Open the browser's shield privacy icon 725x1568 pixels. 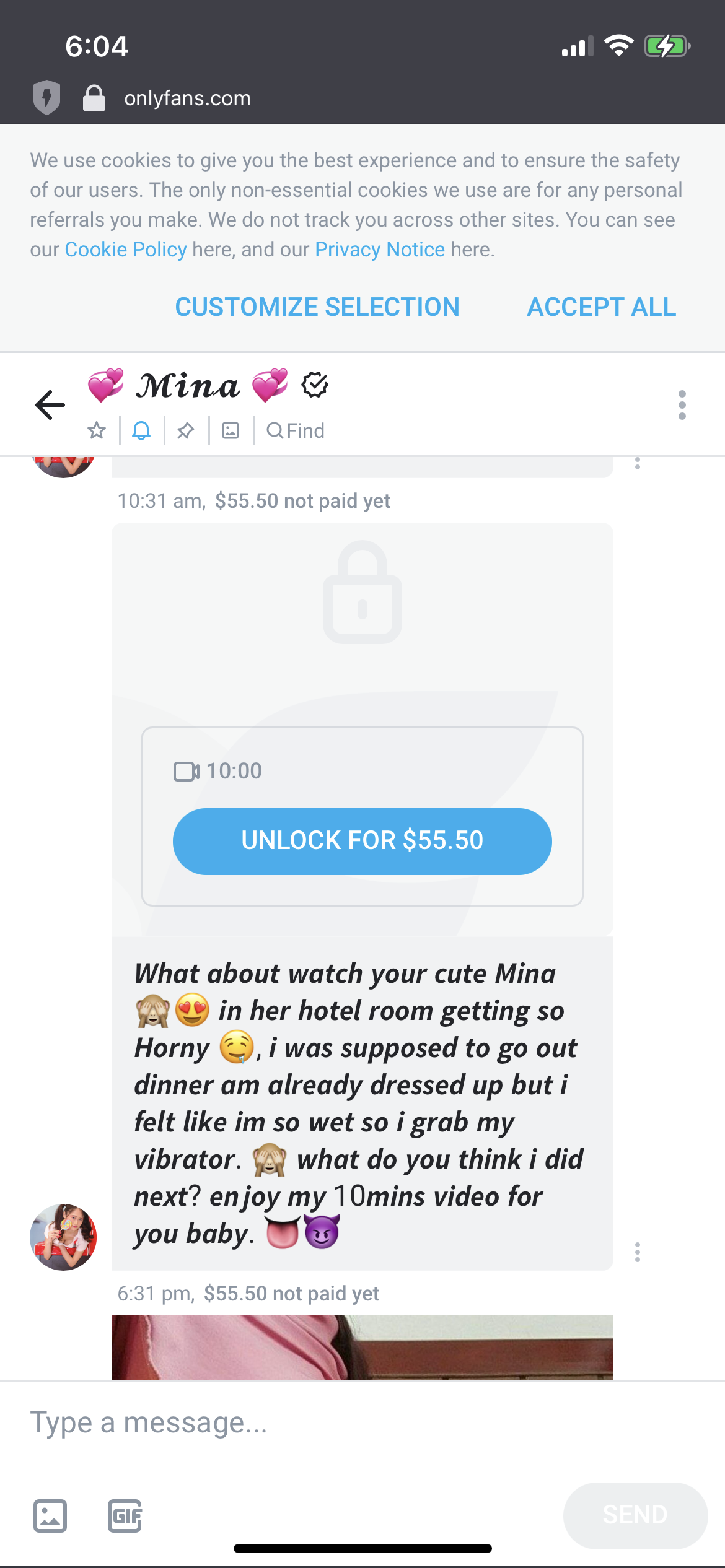point(46,98)
